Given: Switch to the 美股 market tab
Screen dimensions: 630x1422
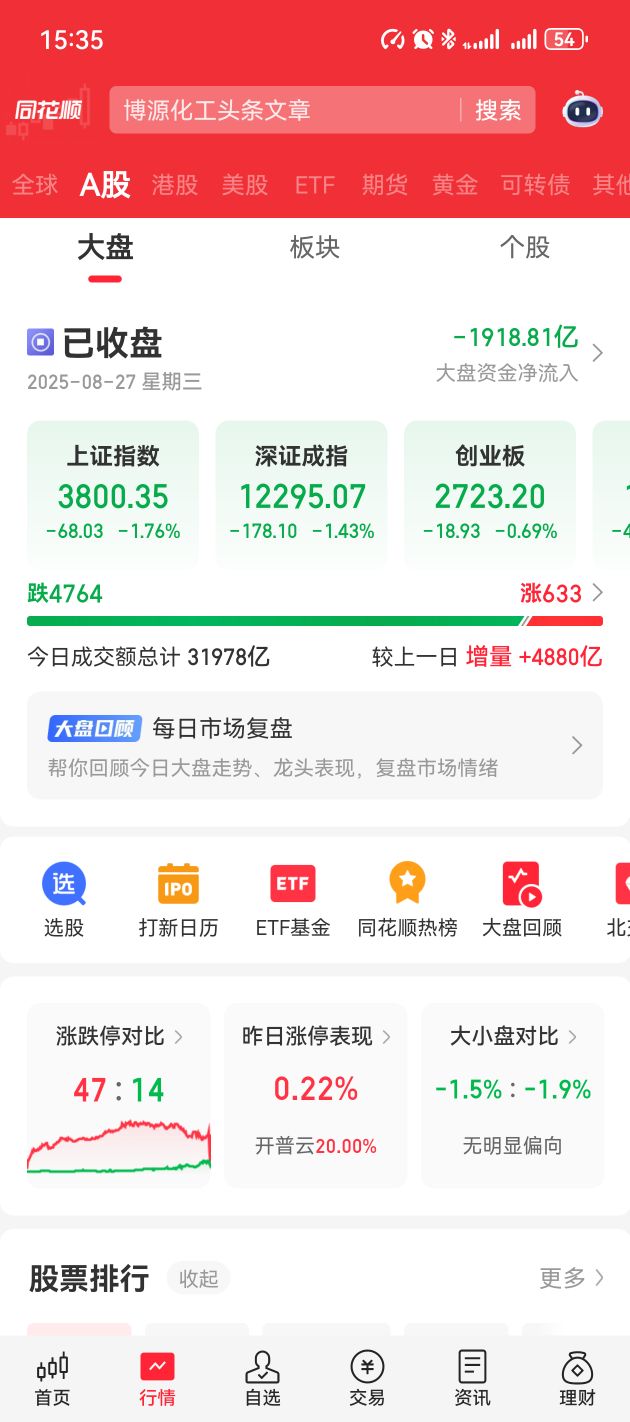Looking at the screenshot, I should click(245, 185).
